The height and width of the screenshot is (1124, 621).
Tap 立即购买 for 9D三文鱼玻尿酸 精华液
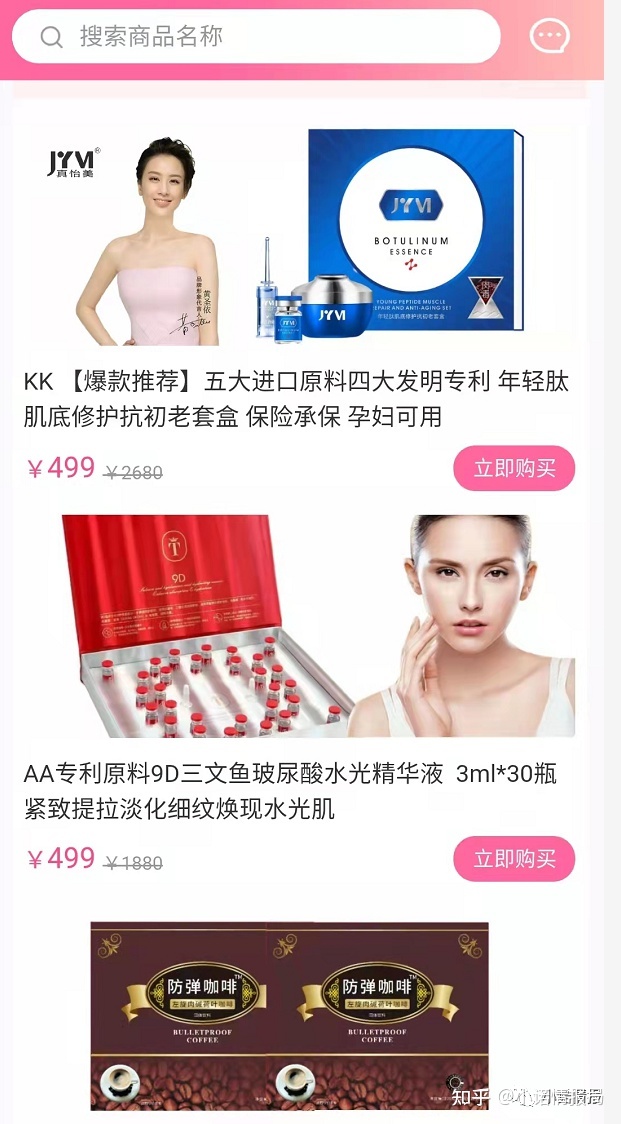(514, 859)
